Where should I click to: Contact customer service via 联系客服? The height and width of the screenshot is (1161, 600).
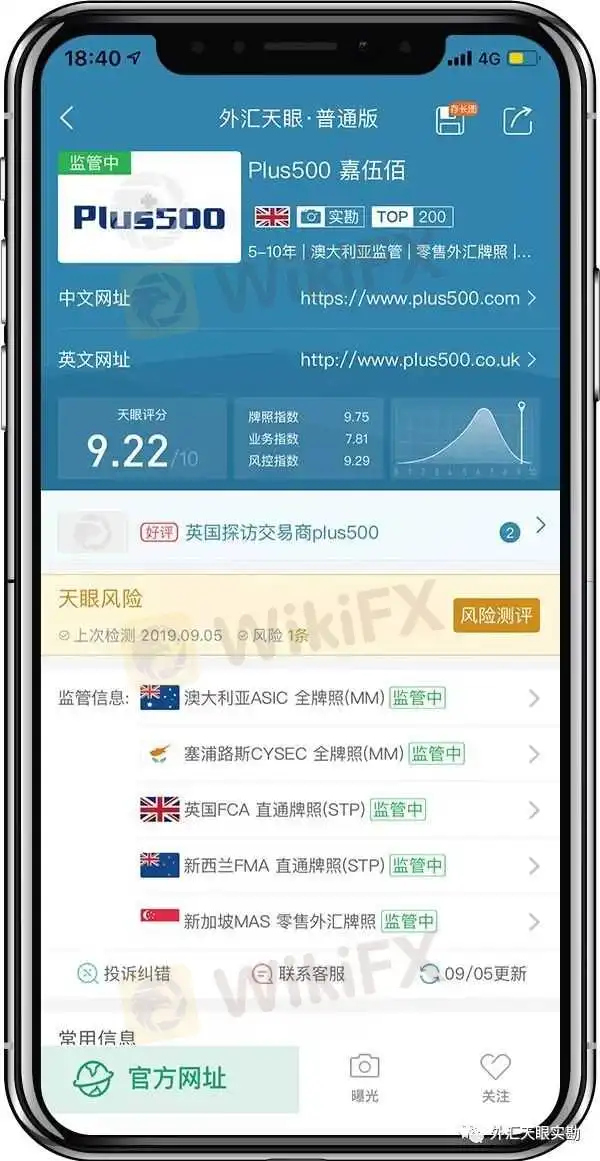coord(298,973)
